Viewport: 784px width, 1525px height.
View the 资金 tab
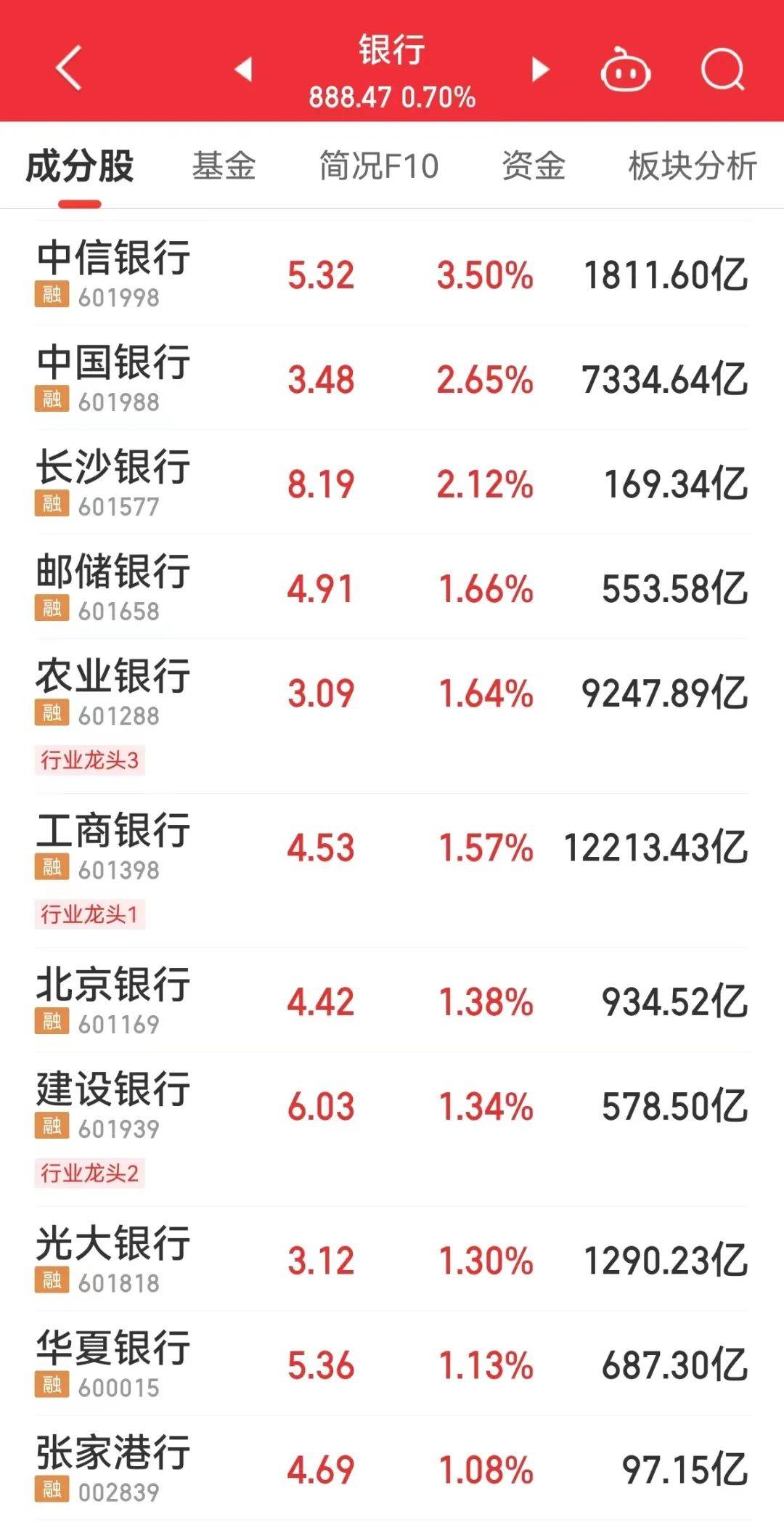534,166
